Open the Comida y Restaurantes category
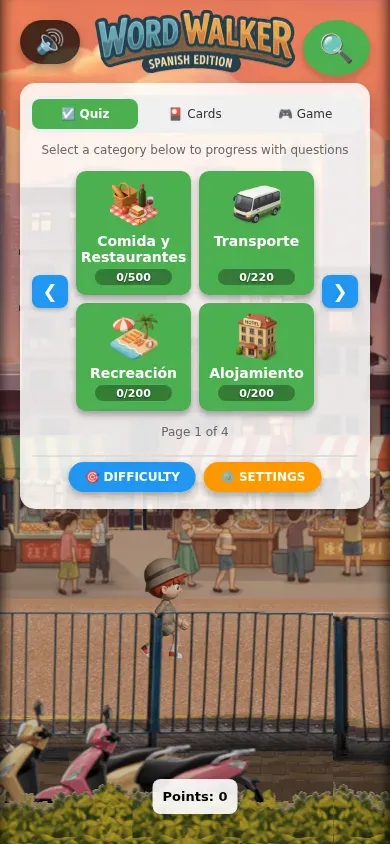390x844 pixels. 133,233
